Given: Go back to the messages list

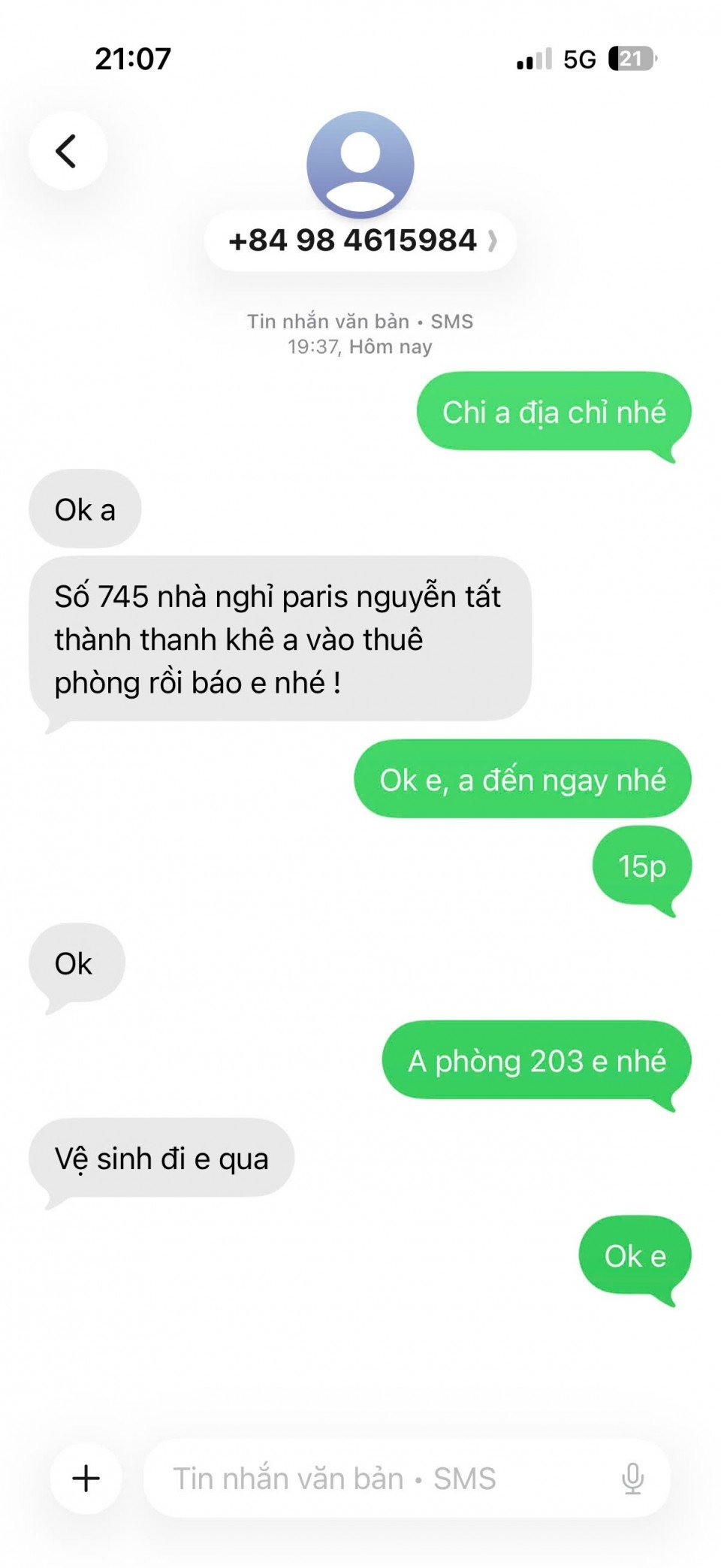Looking at the screenshot, I should click(x=68, y=151).
